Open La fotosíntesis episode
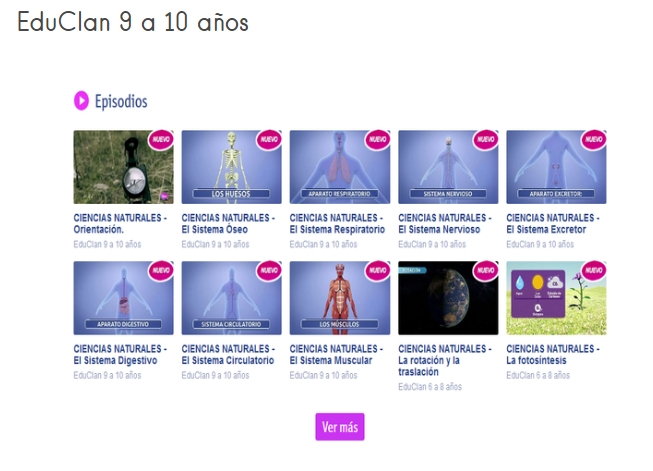The height and width of the screenshot is (471, 653). coord(556,298)
